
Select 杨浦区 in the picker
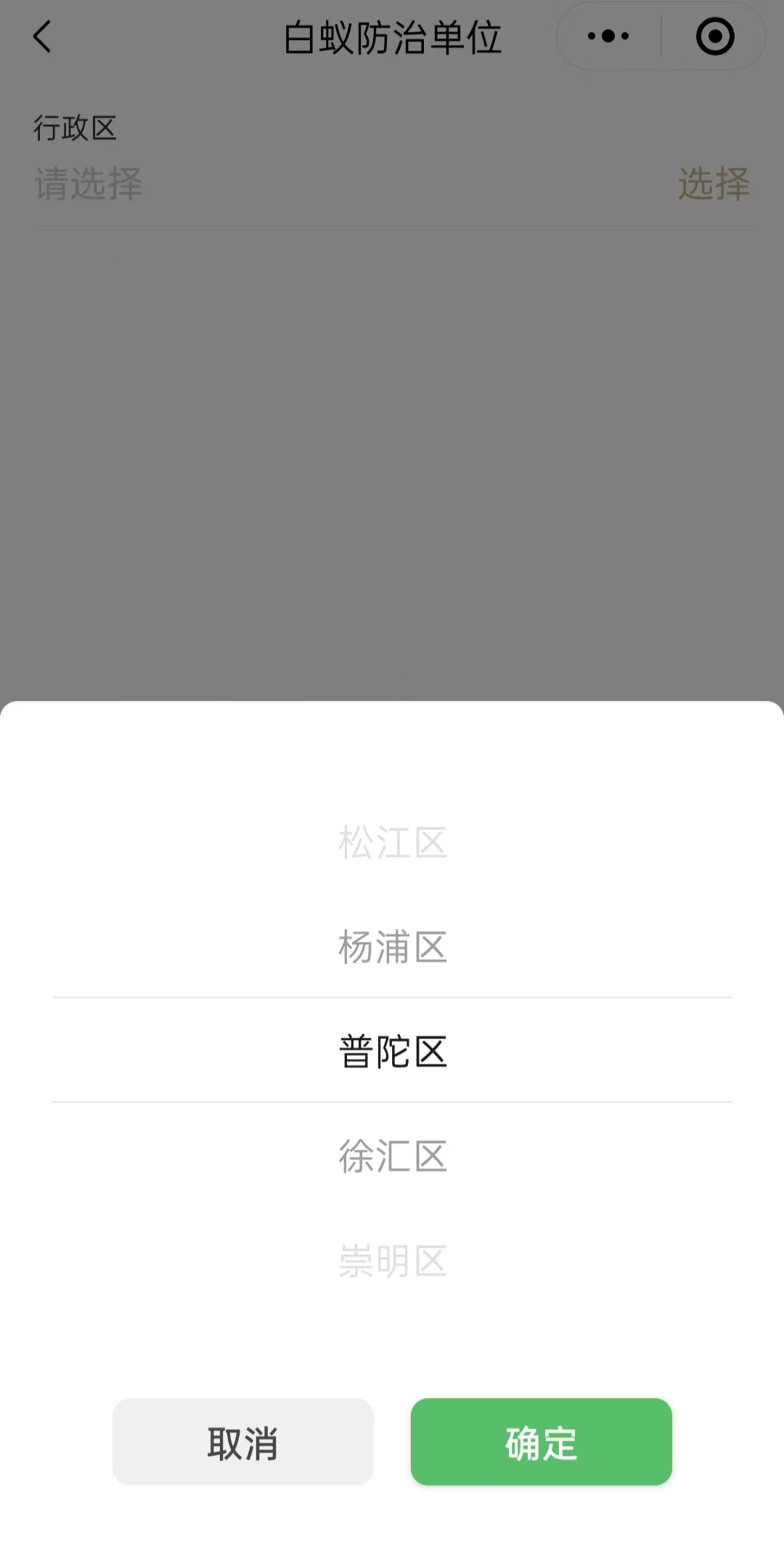click(x=392, y=947)
